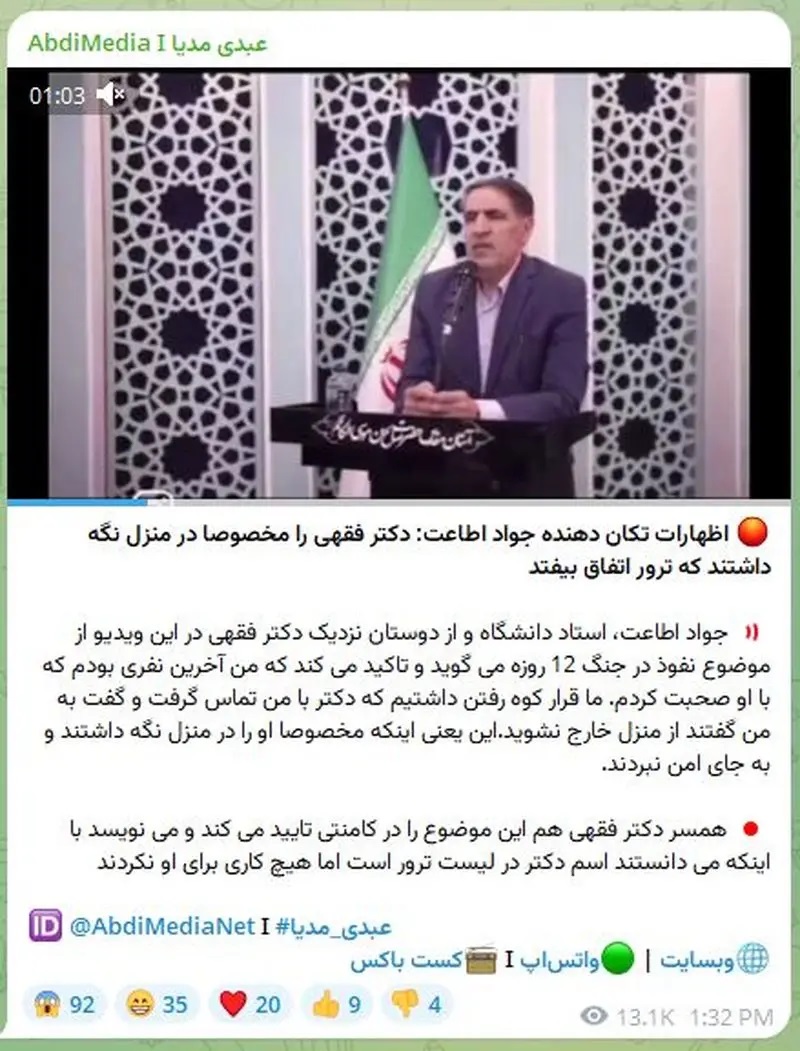Open the وبسایت website link
The width and height of the screenshot is (800, 1051).
(x=720, y=960)
